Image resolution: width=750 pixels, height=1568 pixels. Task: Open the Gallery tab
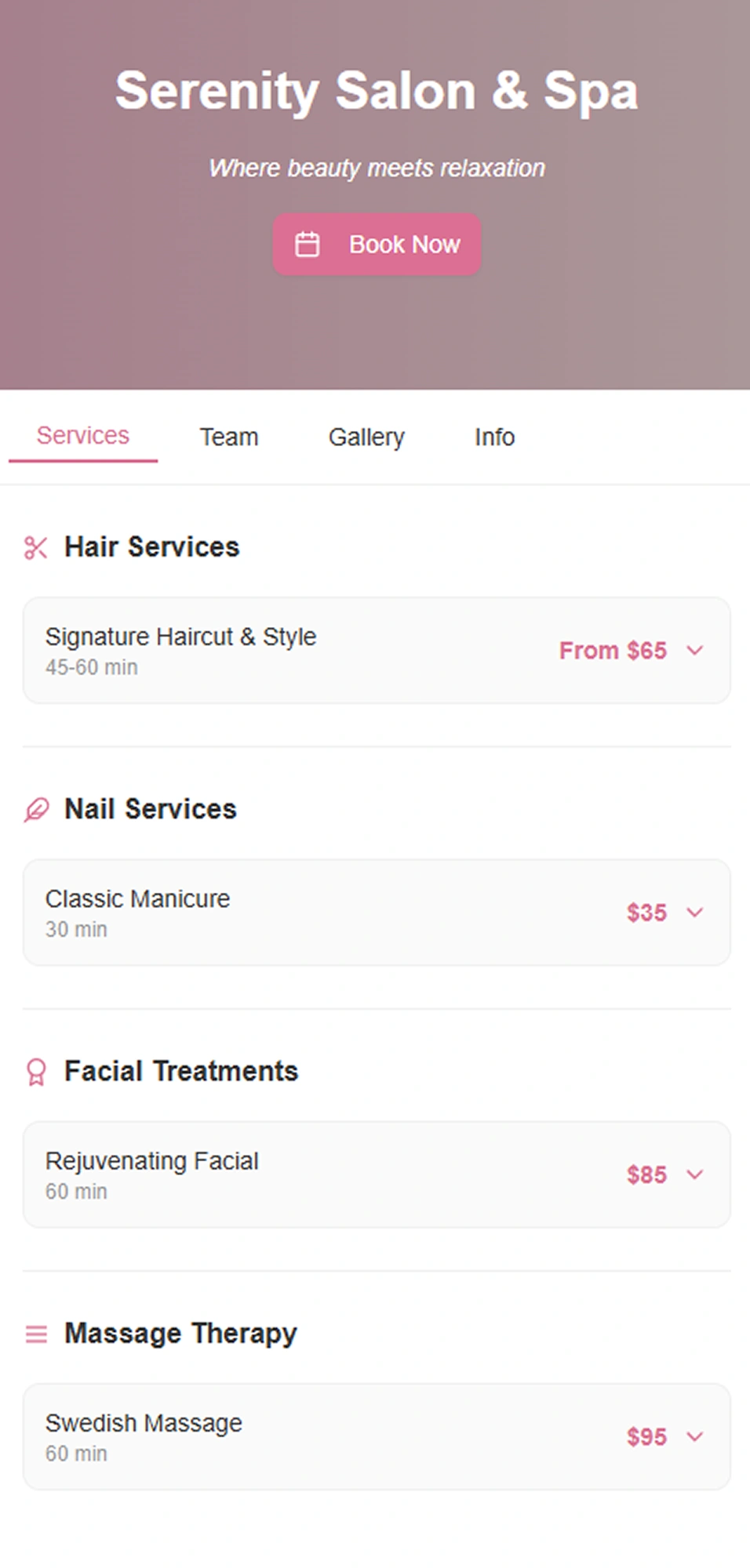(x=366, y=437)
